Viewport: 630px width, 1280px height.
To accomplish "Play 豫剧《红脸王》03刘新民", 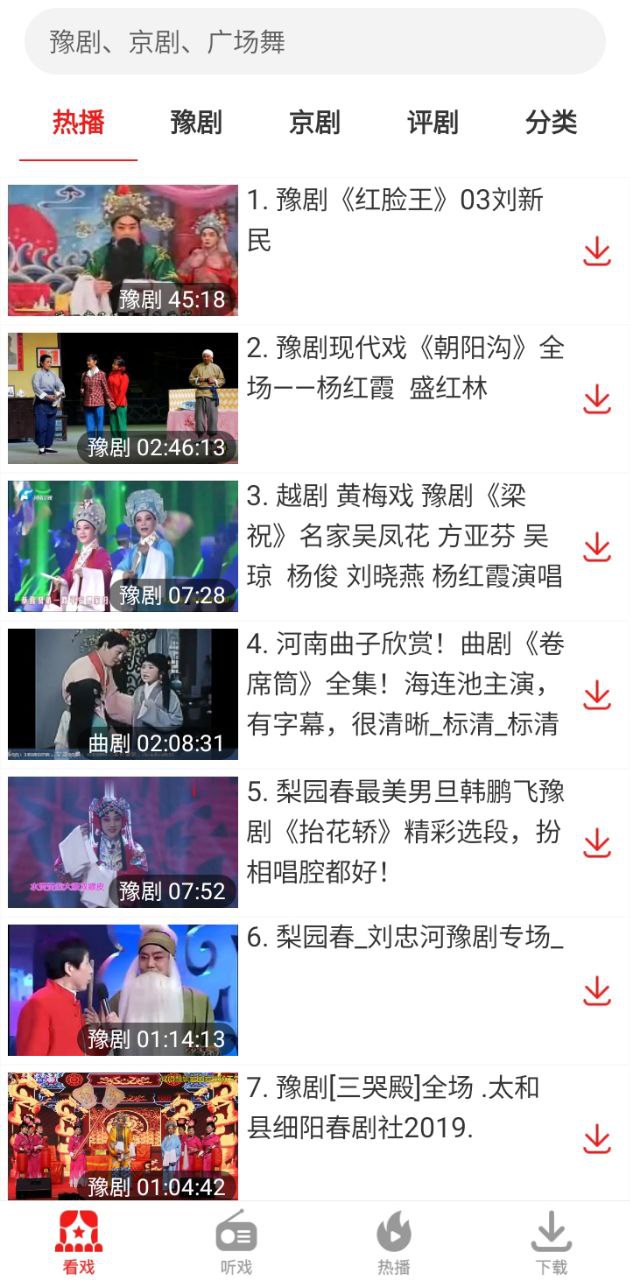I will pos(123,250).
